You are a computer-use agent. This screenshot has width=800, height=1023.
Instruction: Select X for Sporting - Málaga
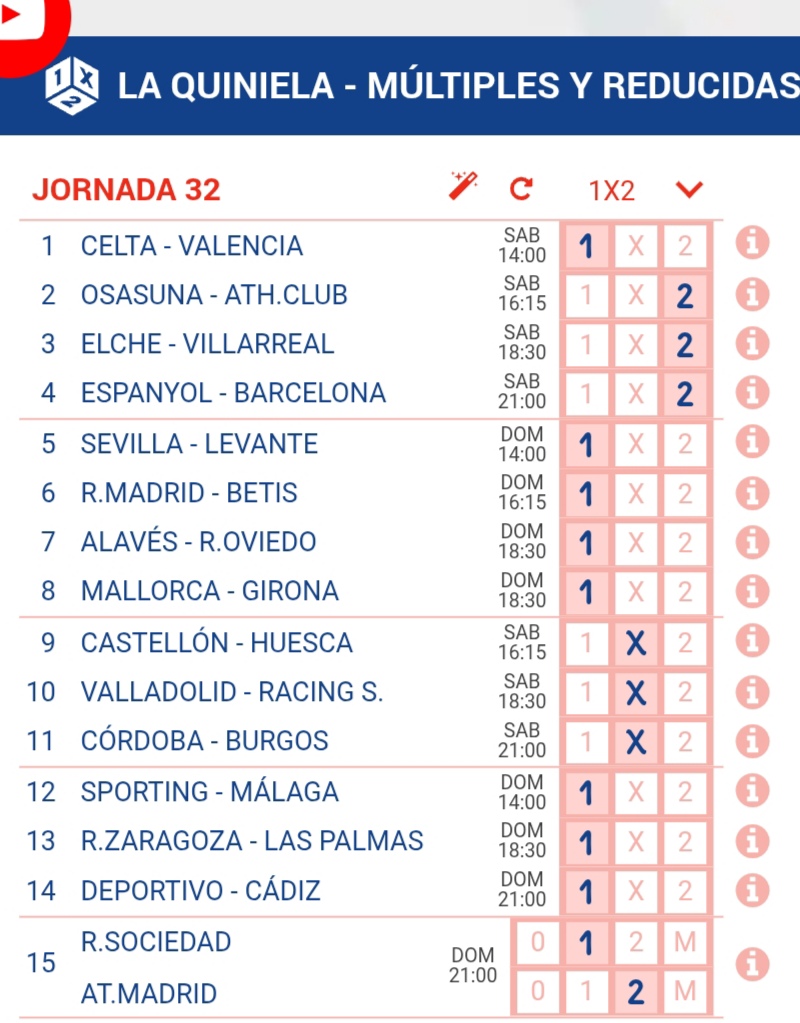635,793
